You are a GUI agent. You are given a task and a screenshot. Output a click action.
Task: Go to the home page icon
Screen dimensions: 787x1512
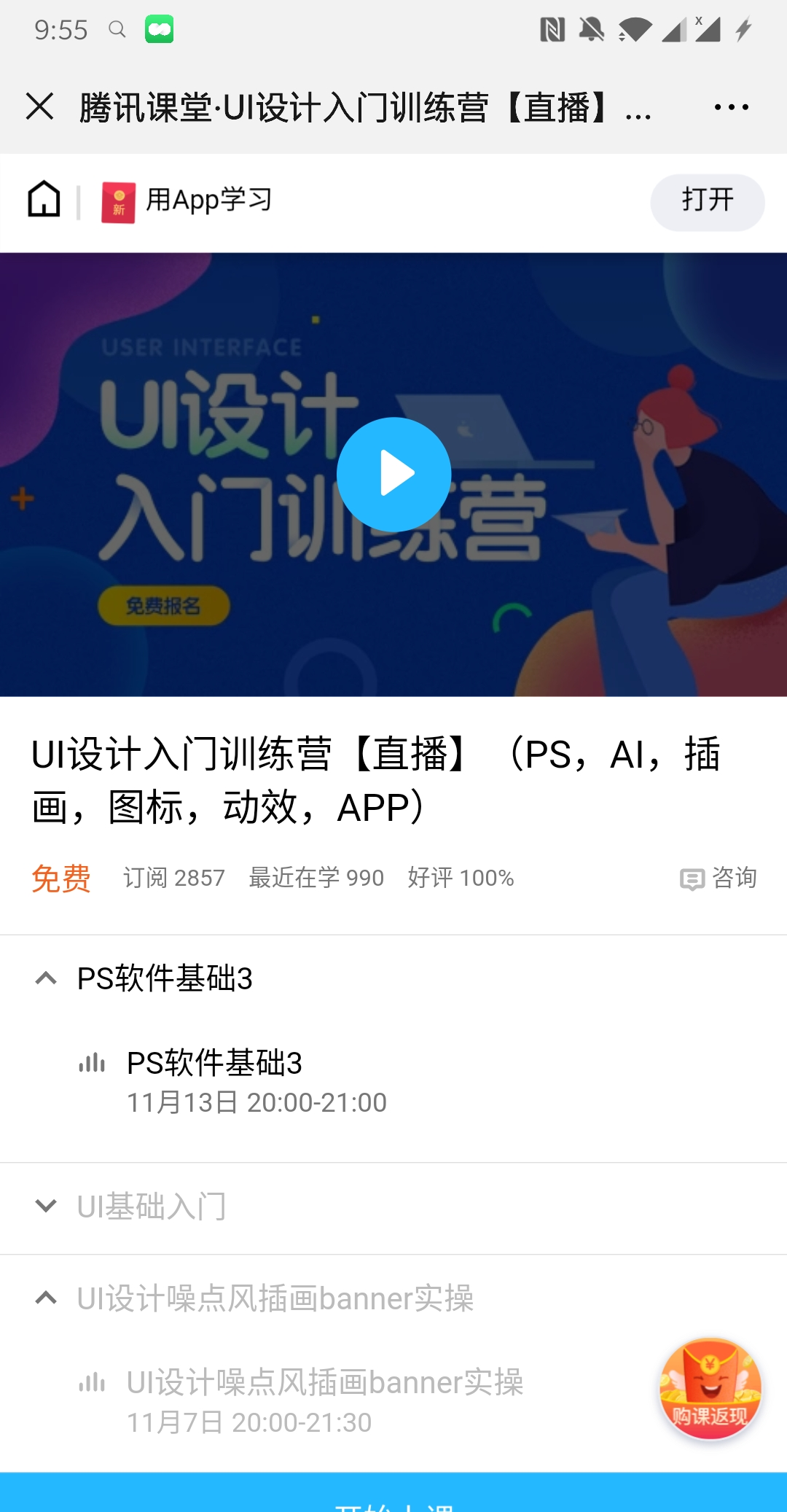(44, 199)
